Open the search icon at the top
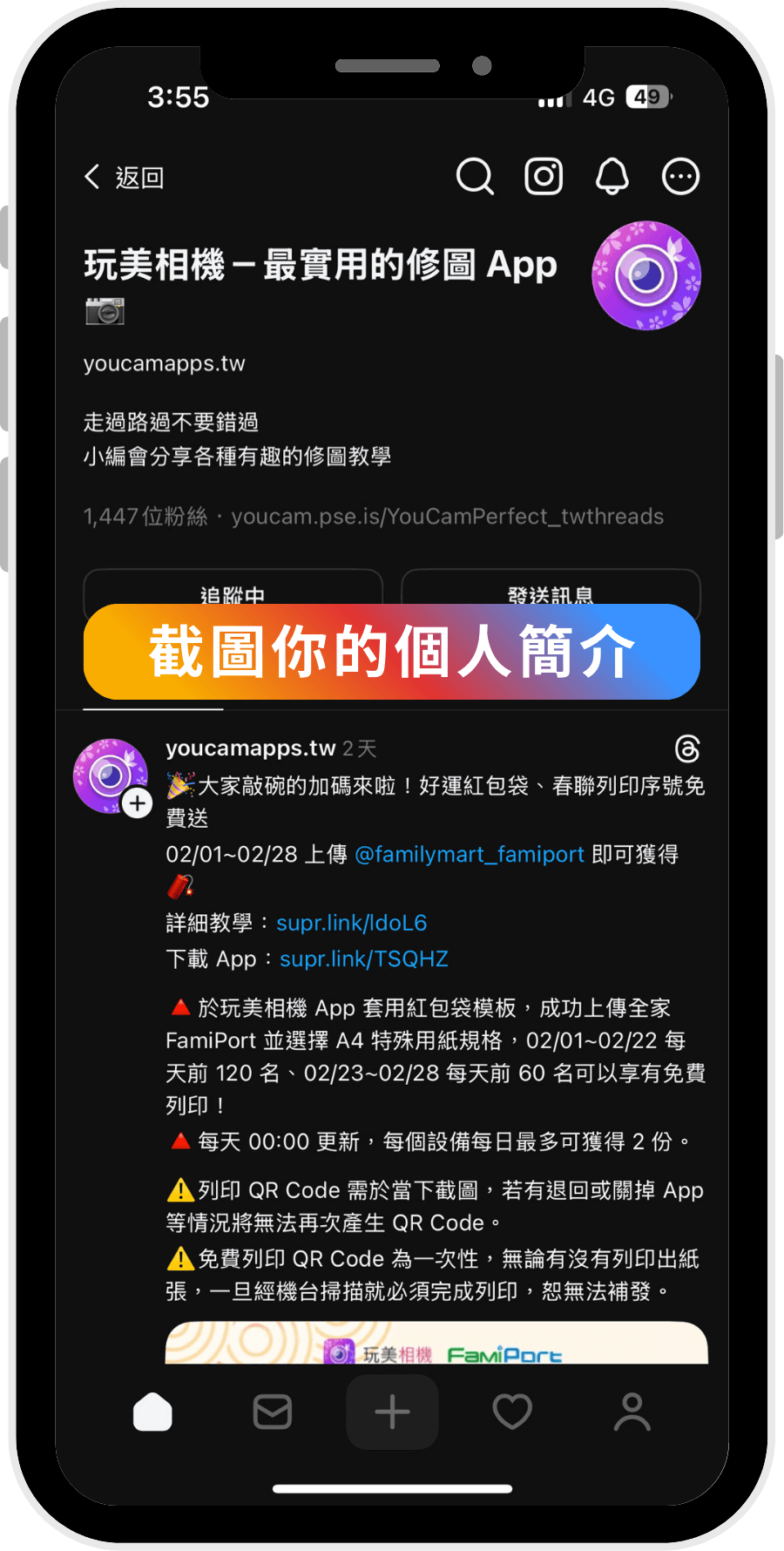The image size is (784, 1551). click(476, 176)
